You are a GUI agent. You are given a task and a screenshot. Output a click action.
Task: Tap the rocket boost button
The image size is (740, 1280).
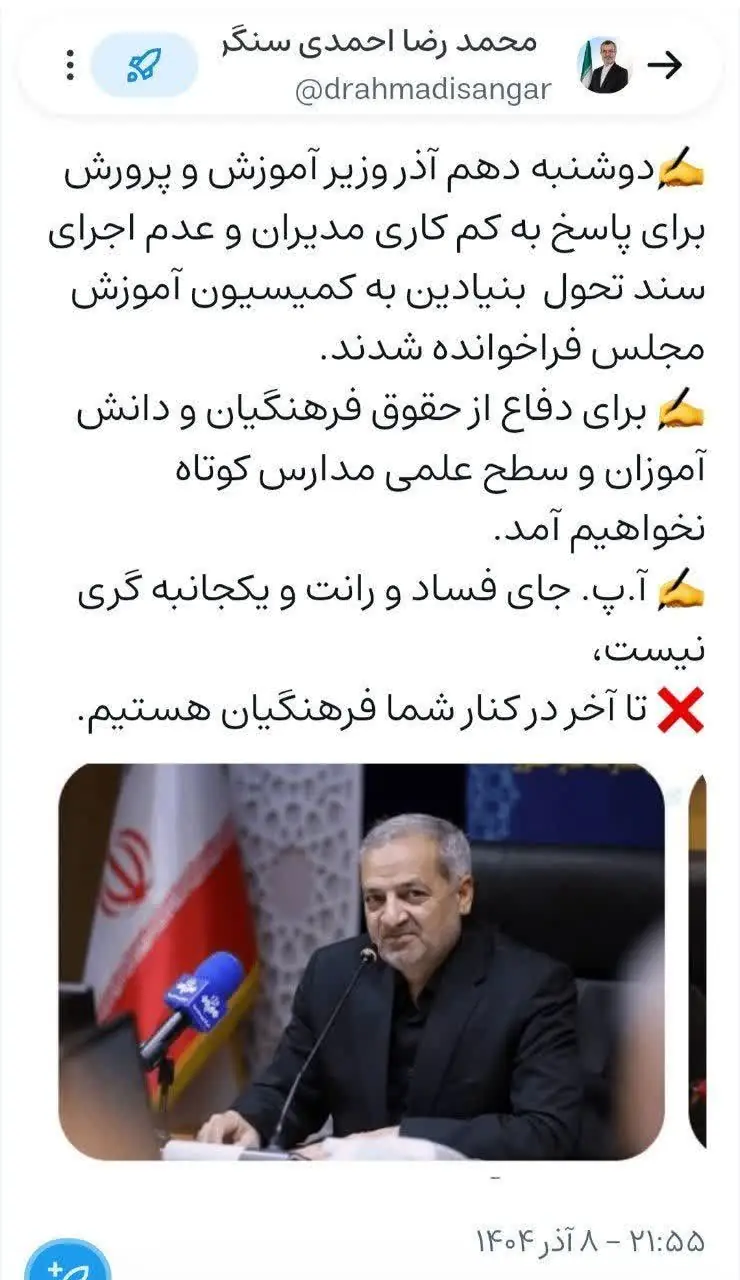(x=144, y=65)
